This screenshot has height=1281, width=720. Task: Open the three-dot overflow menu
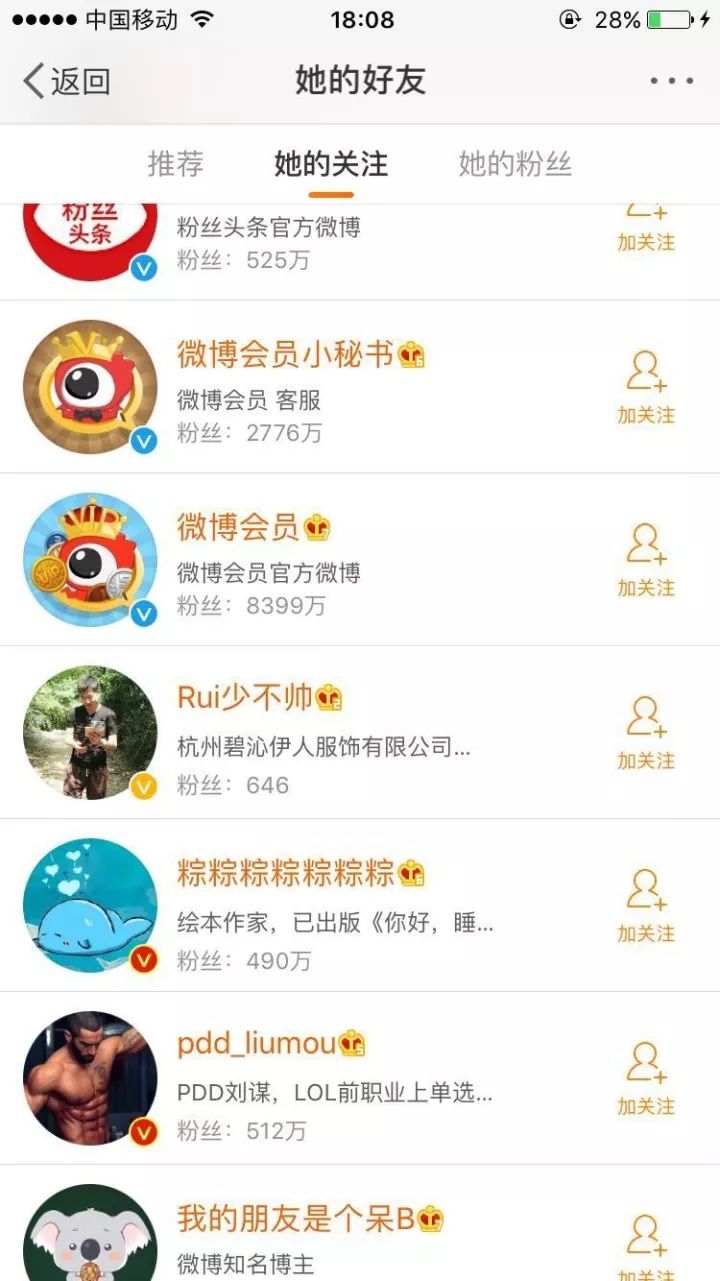pyautogui.click(x=671, y=81)
